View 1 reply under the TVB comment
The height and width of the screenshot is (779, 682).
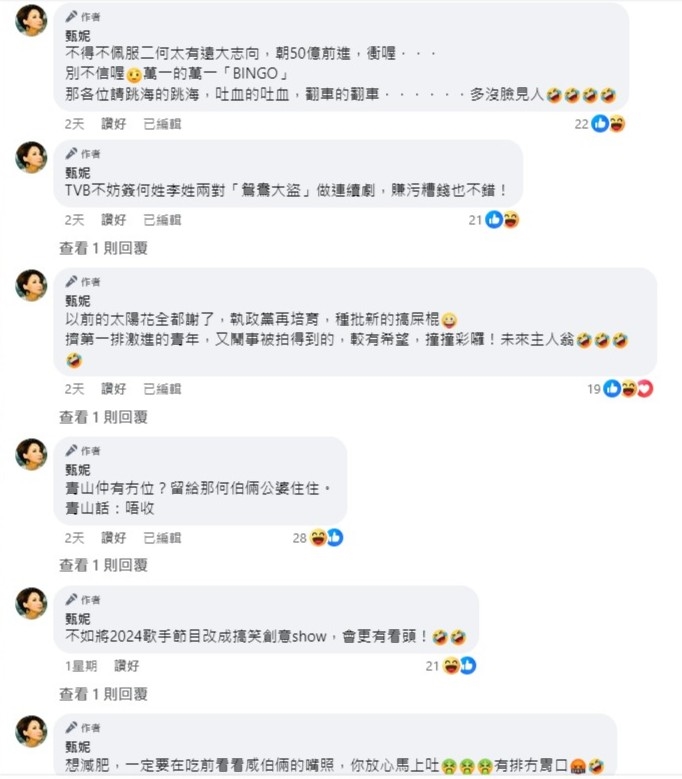(103, 248)
